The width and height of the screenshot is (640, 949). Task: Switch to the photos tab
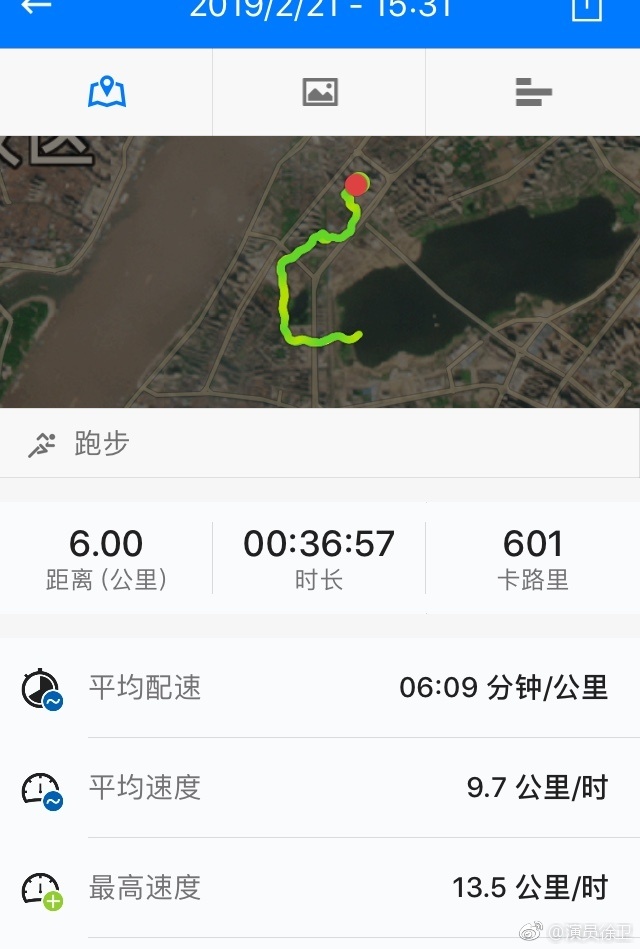point(319,92)
